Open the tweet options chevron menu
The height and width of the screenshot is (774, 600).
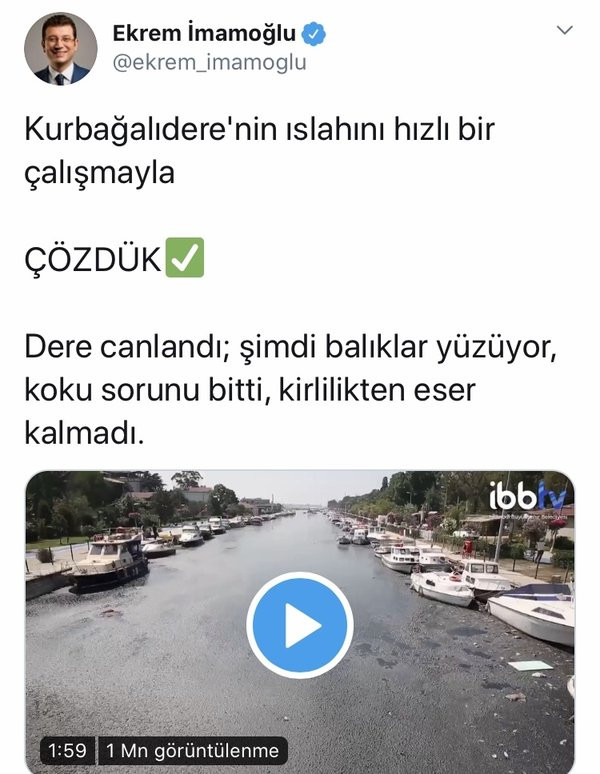[565, 30]
